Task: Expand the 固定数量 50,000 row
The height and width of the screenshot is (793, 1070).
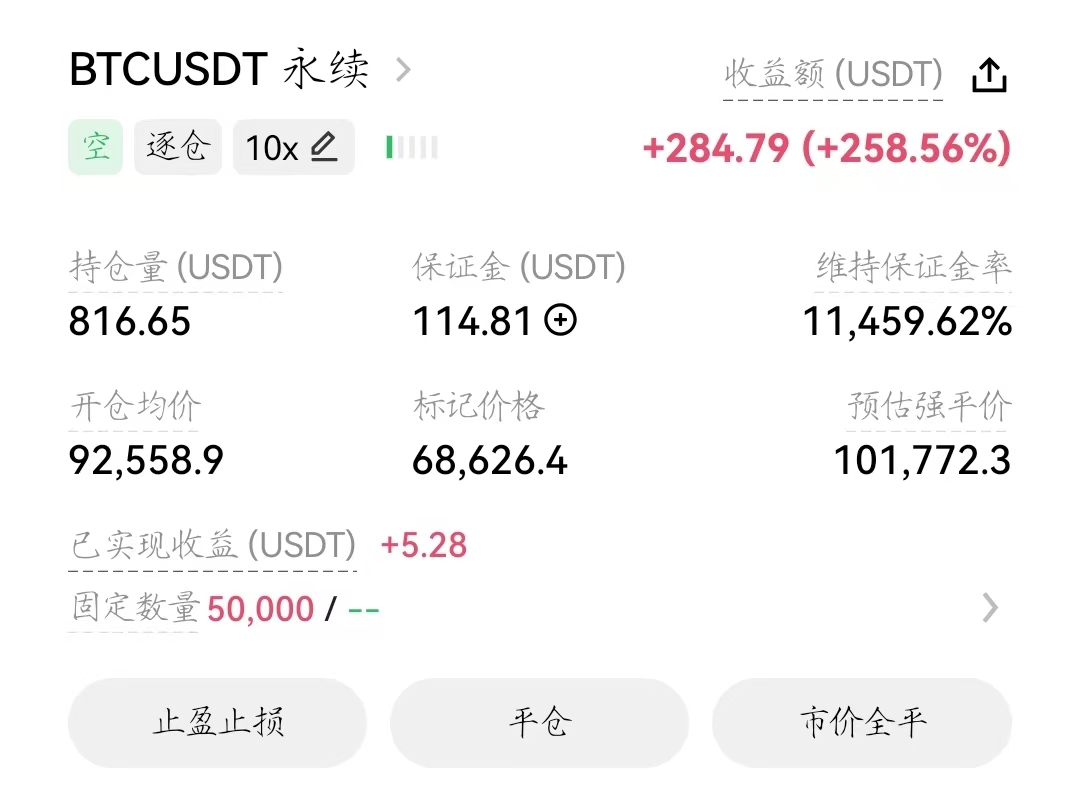Action: click(x=989, y=607)
